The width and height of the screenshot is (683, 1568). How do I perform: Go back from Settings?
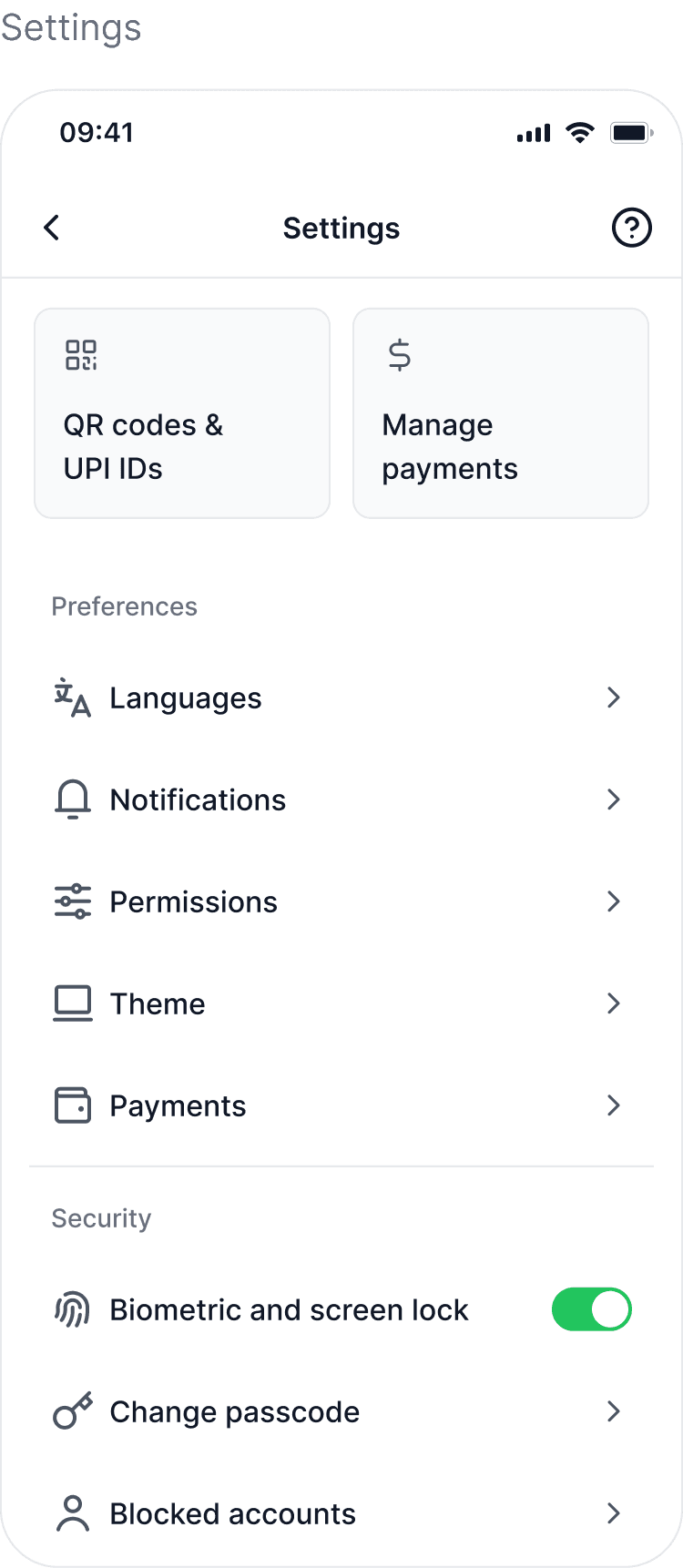(x=52, y=228)
